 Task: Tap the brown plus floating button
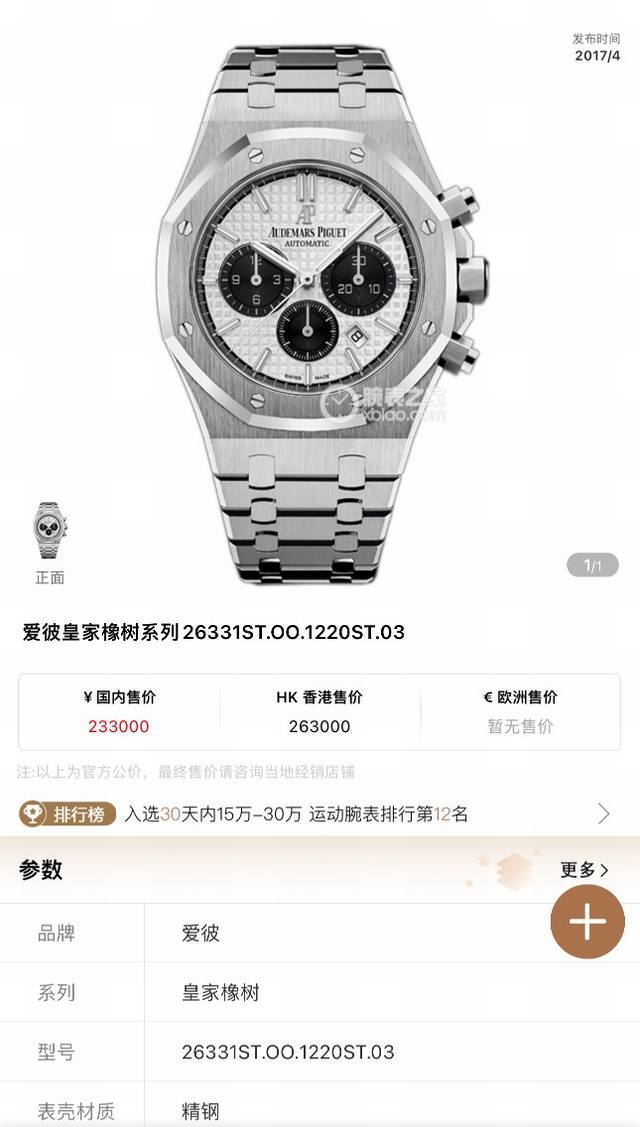pos(588,921)
